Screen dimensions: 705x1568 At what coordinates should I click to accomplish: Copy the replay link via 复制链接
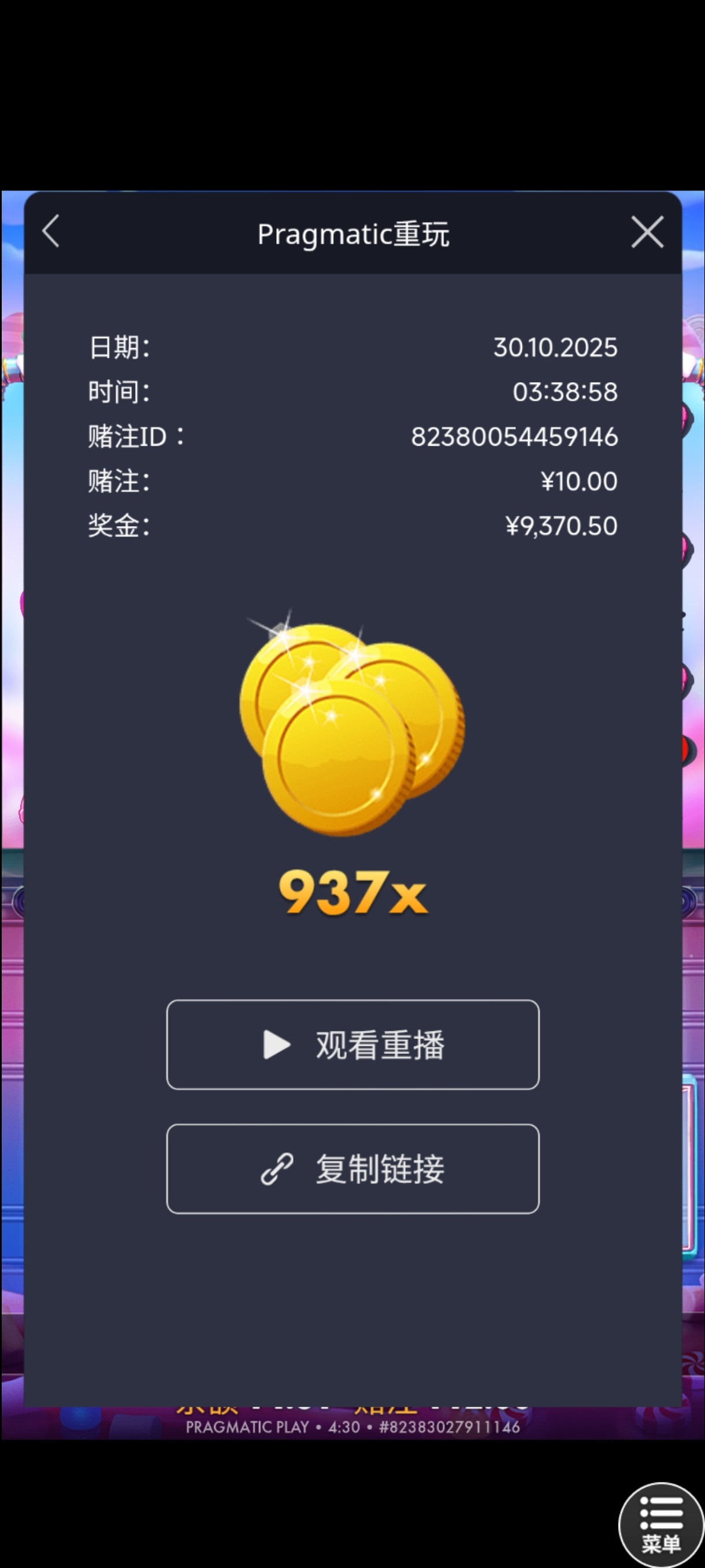click(353, 1168)
